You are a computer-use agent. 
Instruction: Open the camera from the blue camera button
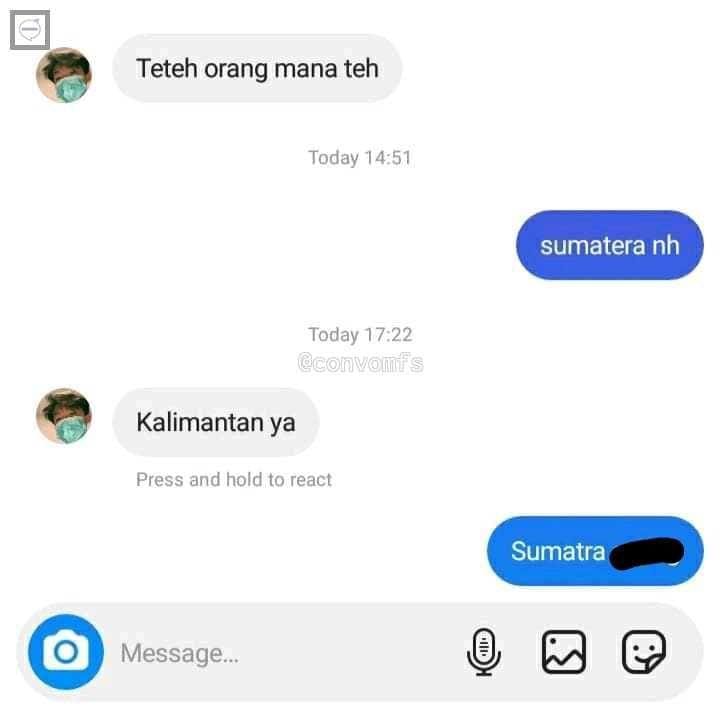tap(66, 654)
